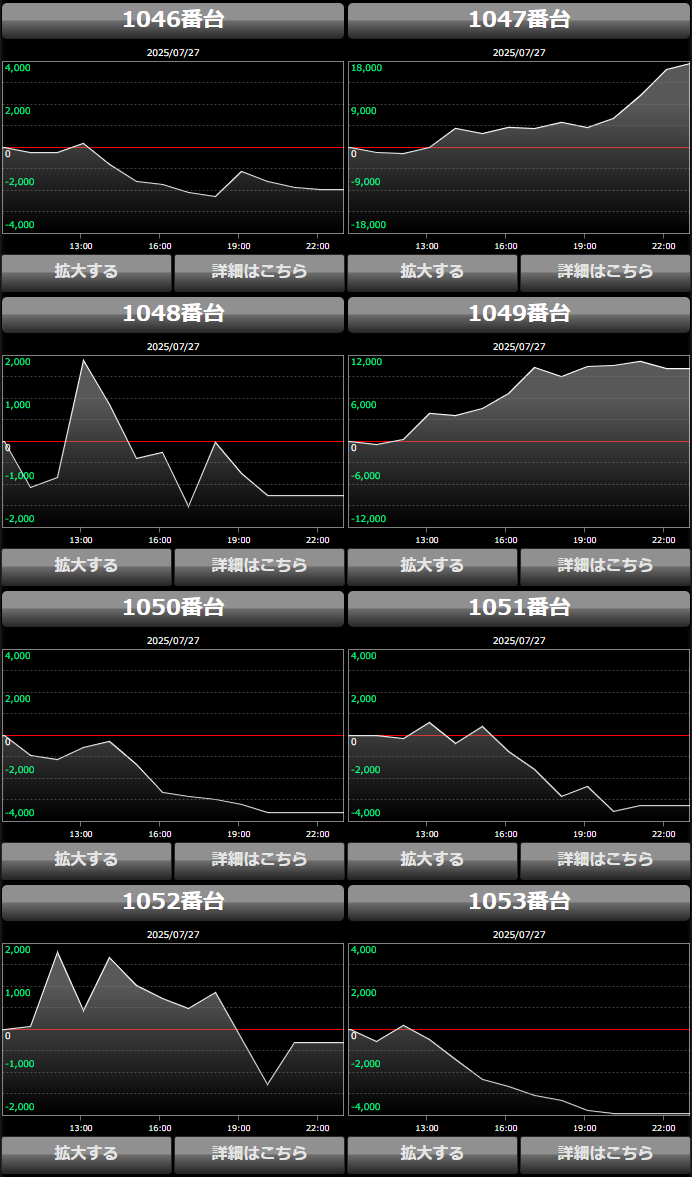Tap 拡大する for 1052番台 graph

pos(86,1154)
